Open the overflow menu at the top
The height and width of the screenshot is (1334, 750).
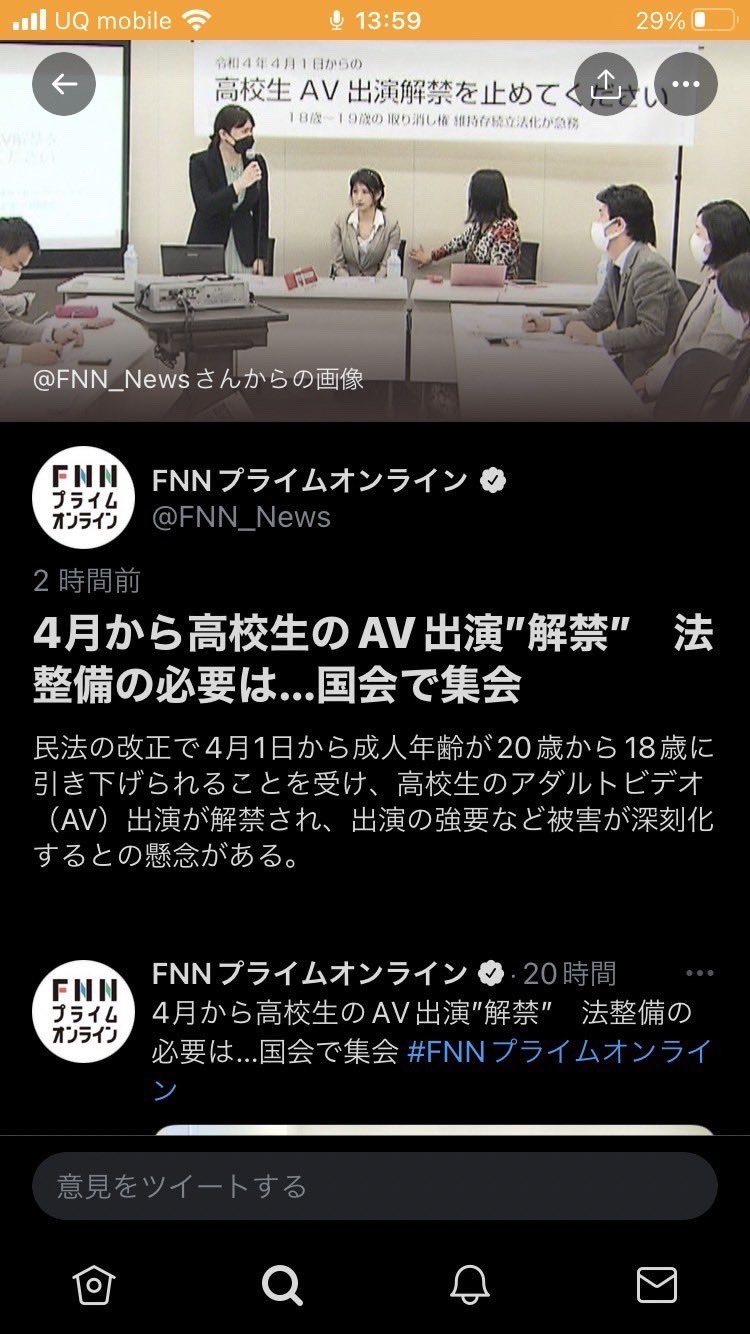pyautogui.click(x=686, y=84)
